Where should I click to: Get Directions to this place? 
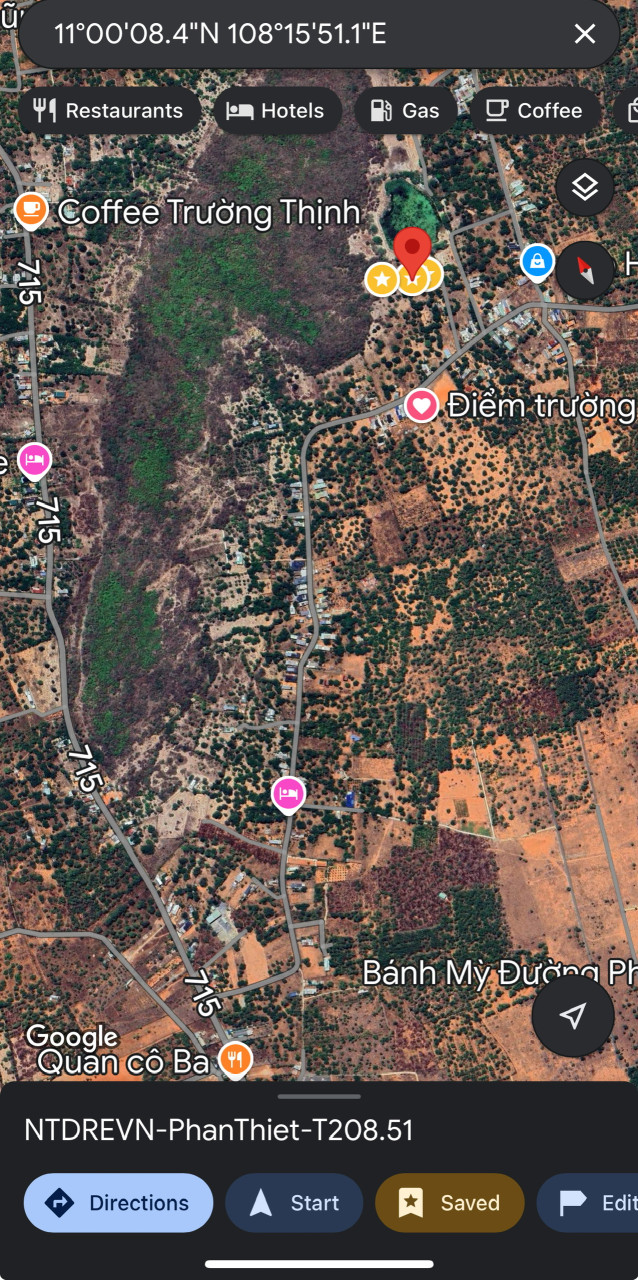(x=118, y=1203)
